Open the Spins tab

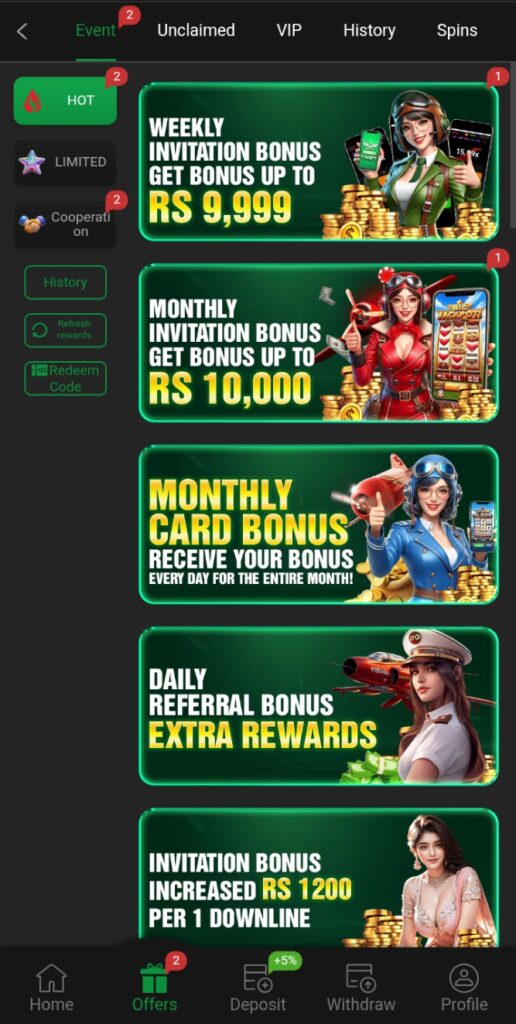click(457, 30)
